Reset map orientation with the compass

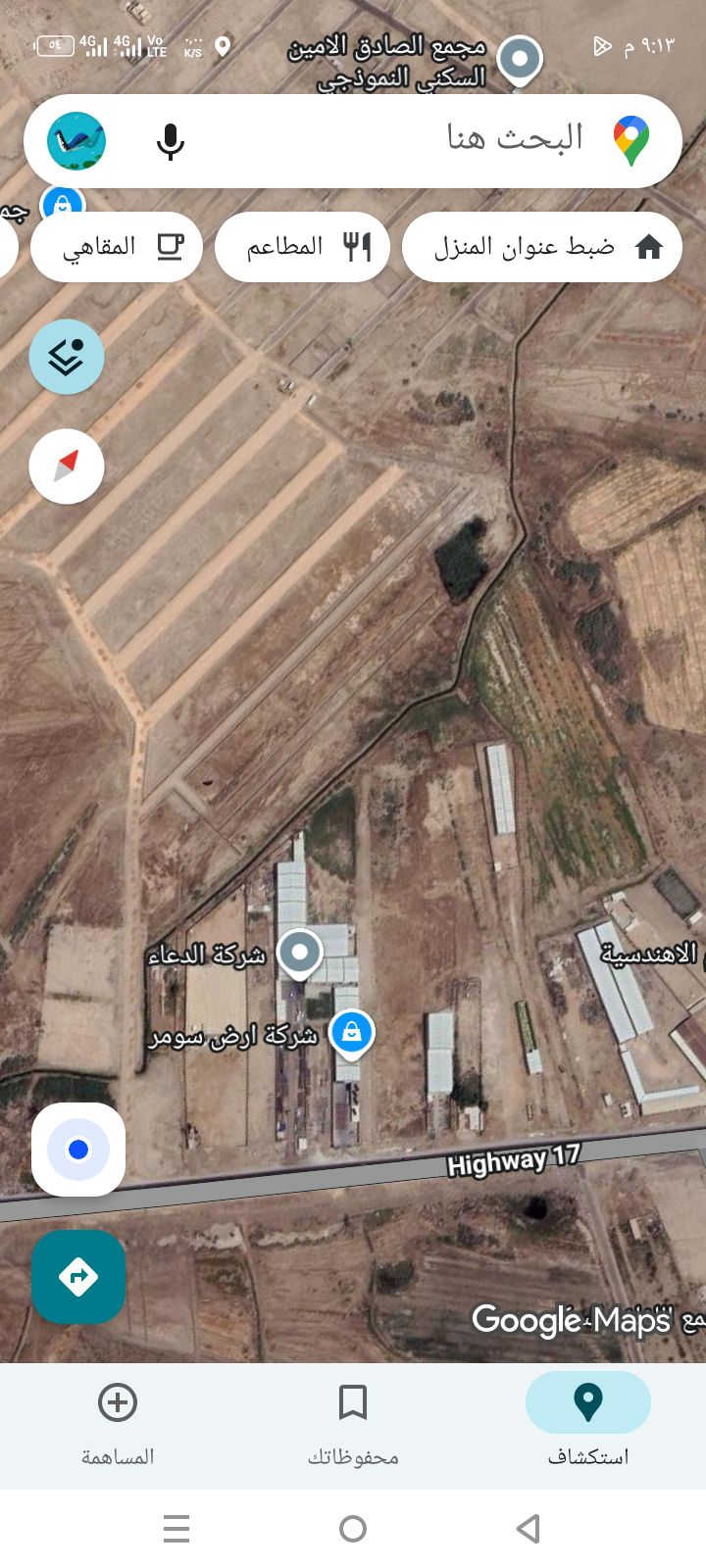67,466
